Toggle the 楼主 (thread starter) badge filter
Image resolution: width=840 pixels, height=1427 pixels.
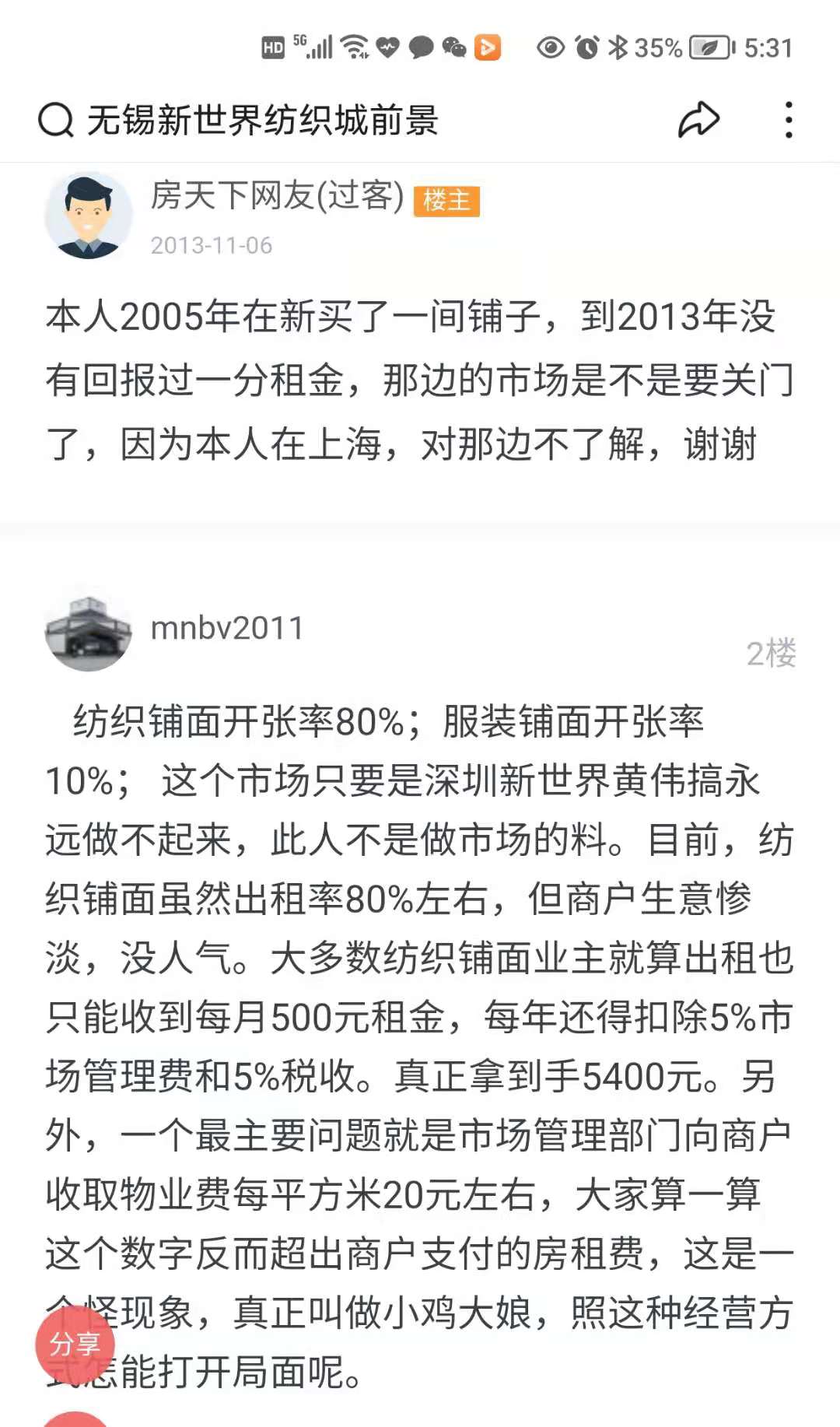click(x=447, y=200)
